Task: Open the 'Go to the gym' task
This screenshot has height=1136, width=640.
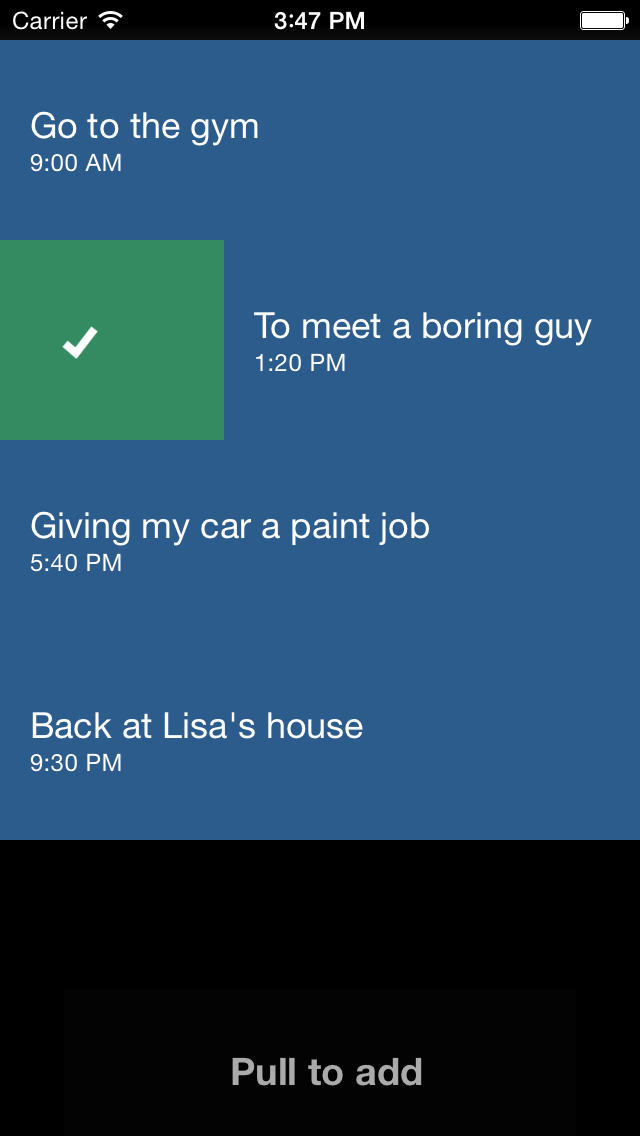Action: [320, 140]
